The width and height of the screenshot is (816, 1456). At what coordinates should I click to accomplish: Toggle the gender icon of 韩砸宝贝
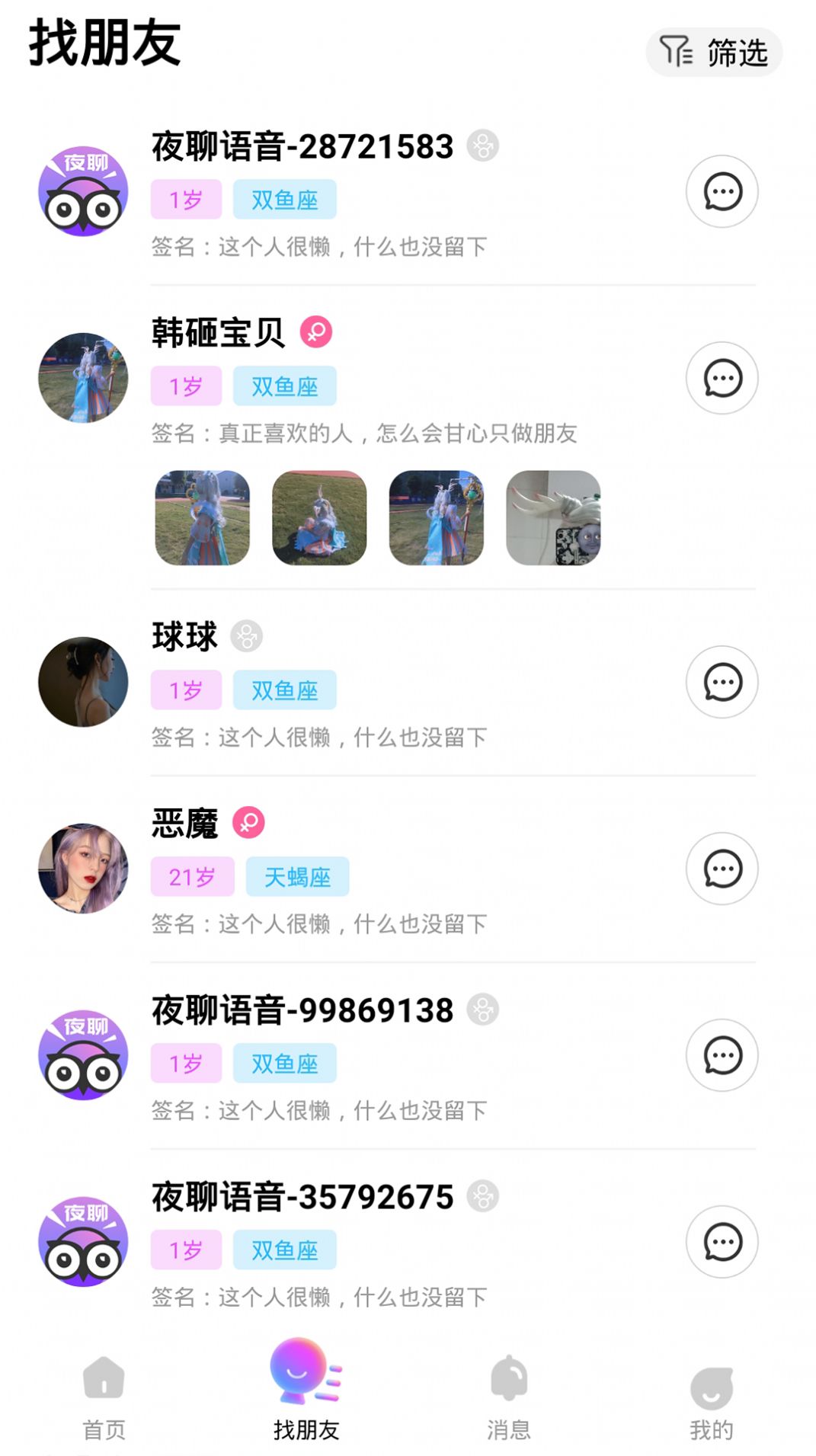pos(318,331)
